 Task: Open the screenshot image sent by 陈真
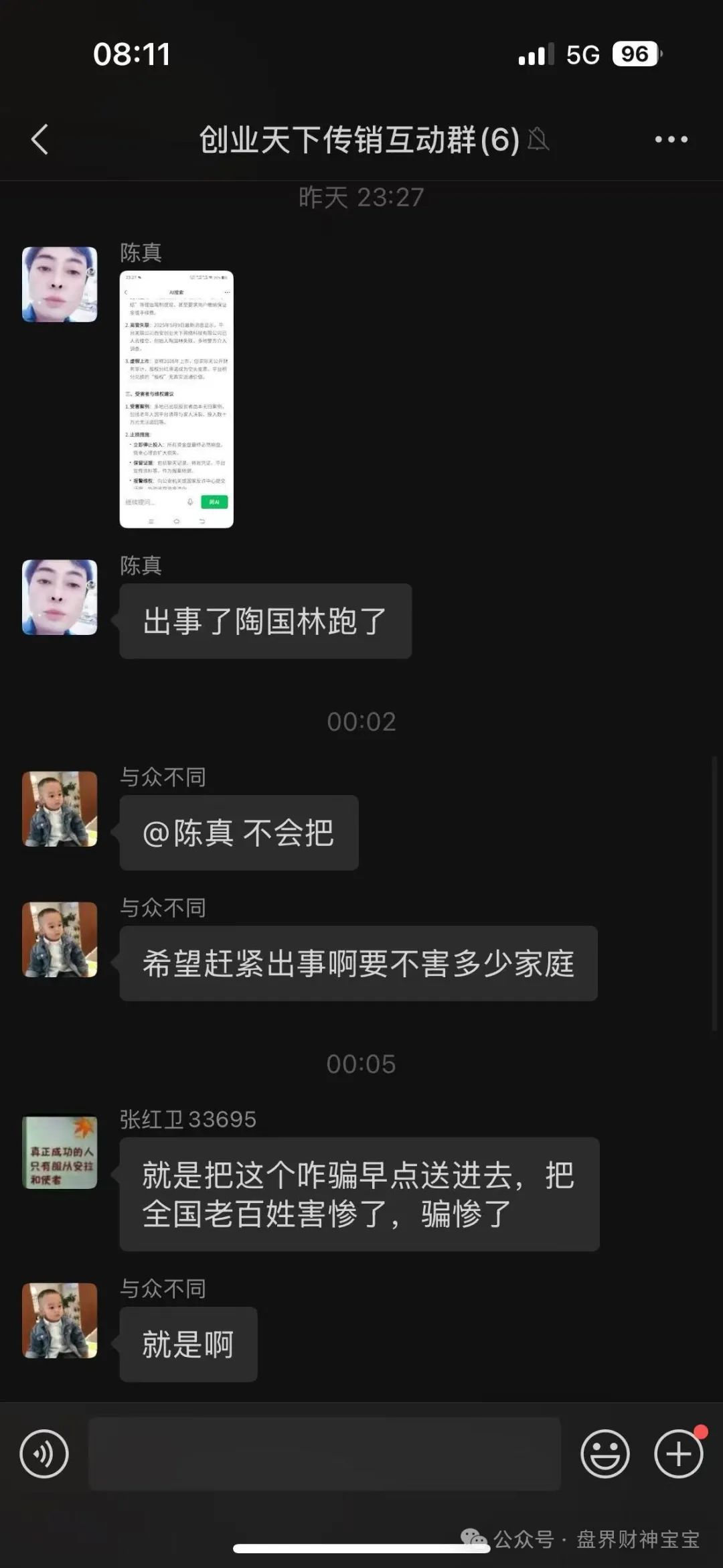(x=177, y=399)
